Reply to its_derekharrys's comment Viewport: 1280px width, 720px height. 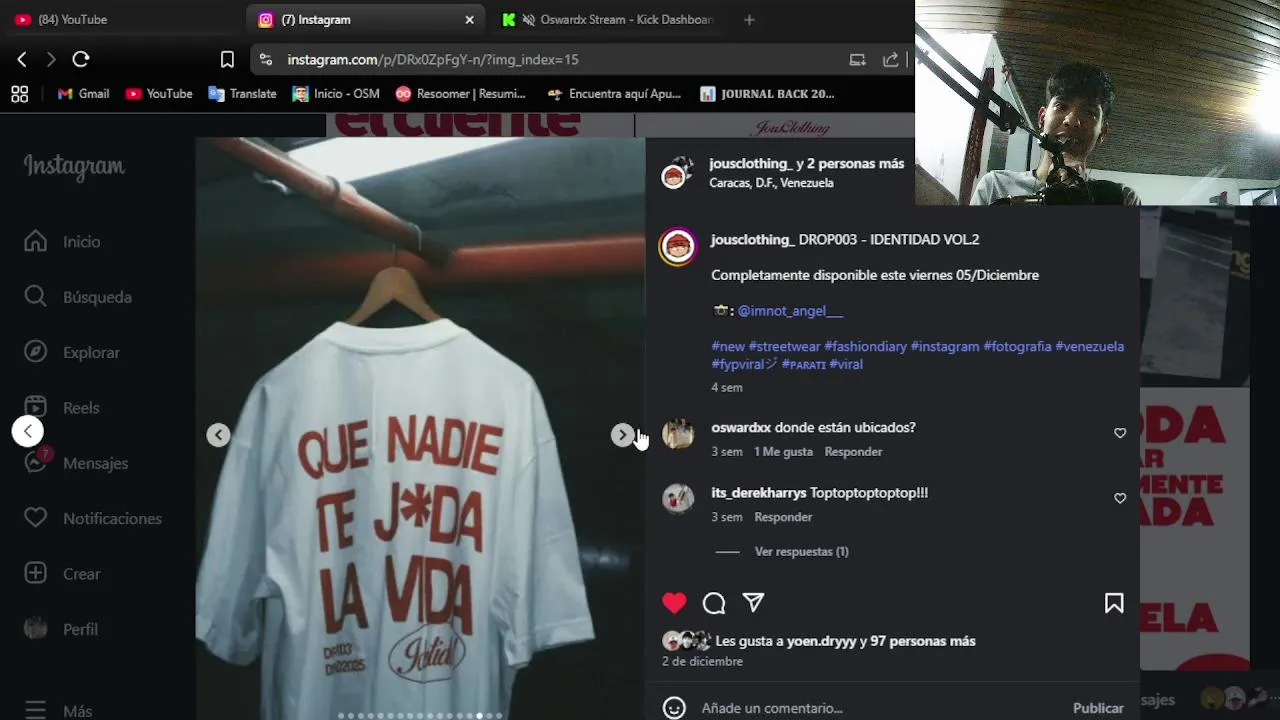[x=783, y=517]
